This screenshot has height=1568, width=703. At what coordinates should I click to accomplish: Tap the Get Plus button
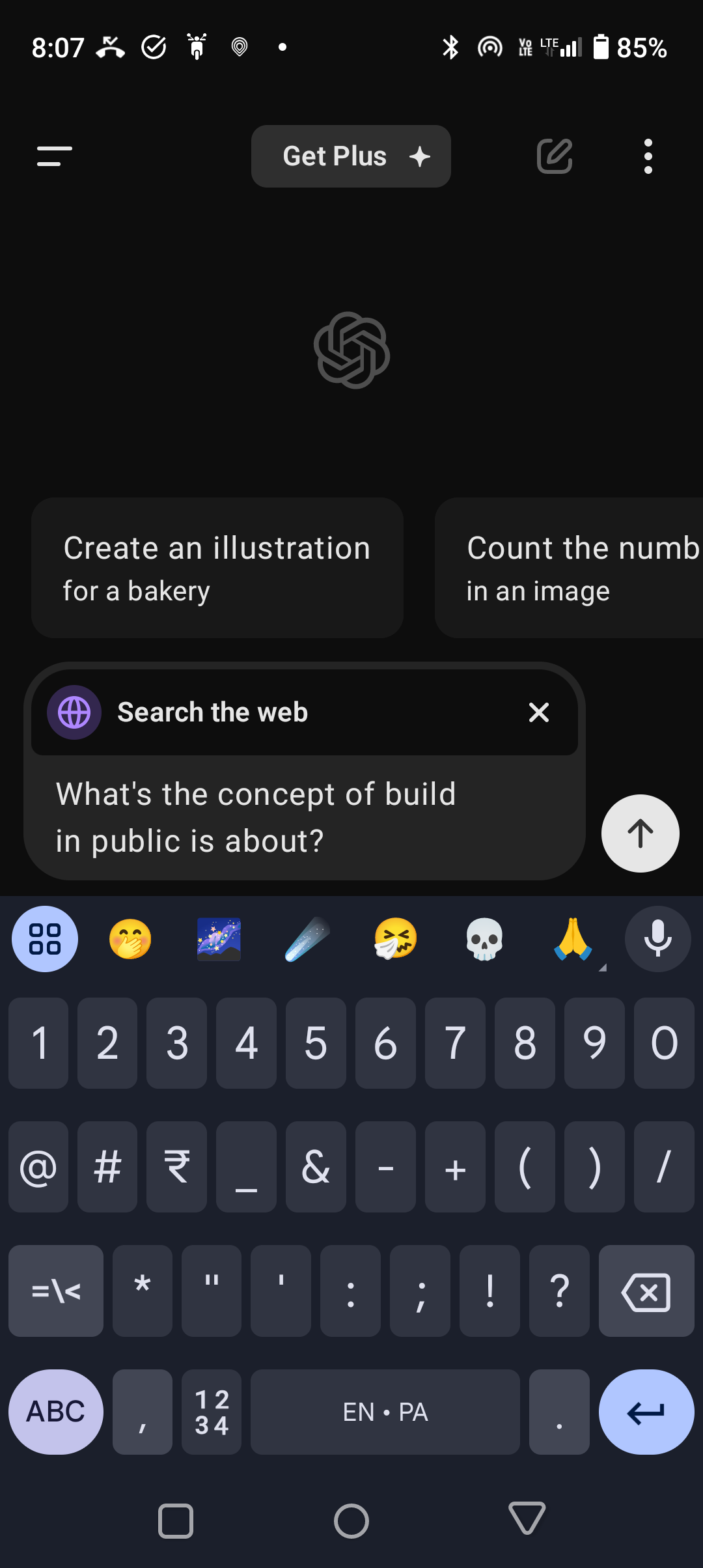coord(351,156)
